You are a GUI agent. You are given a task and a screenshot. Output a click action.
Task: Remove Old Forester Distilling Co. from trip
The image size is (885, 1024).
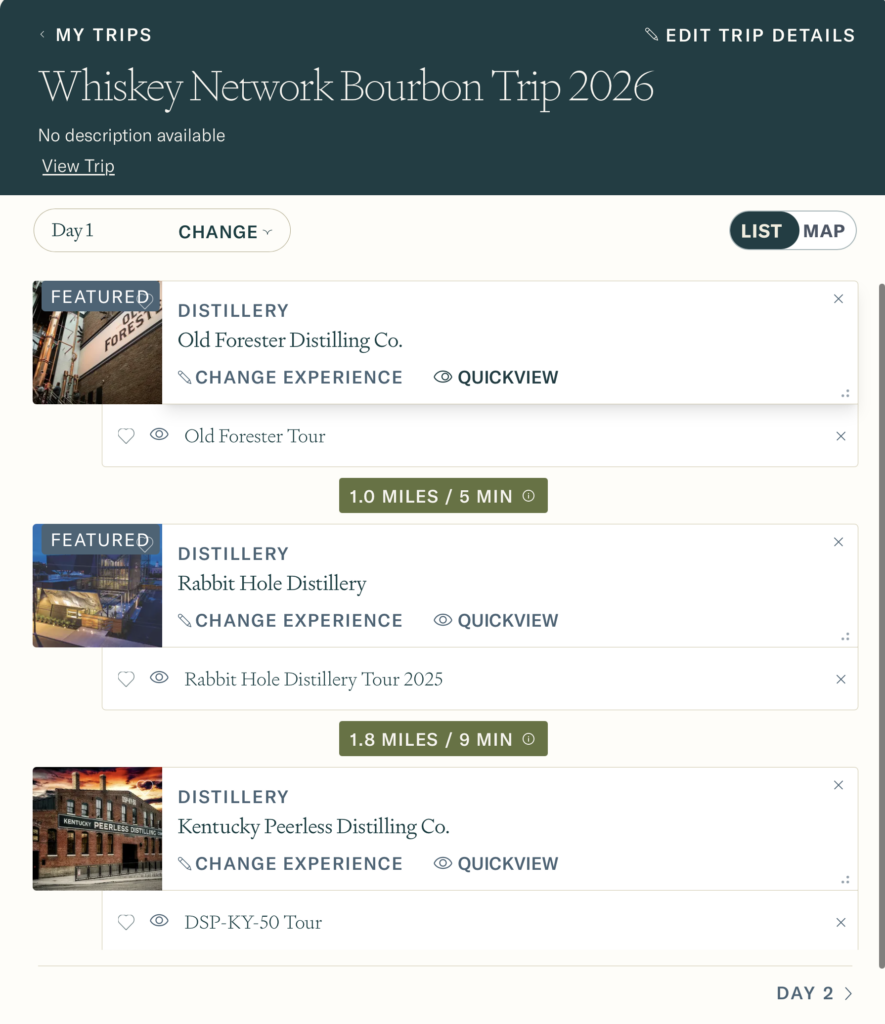click(838, 299)
